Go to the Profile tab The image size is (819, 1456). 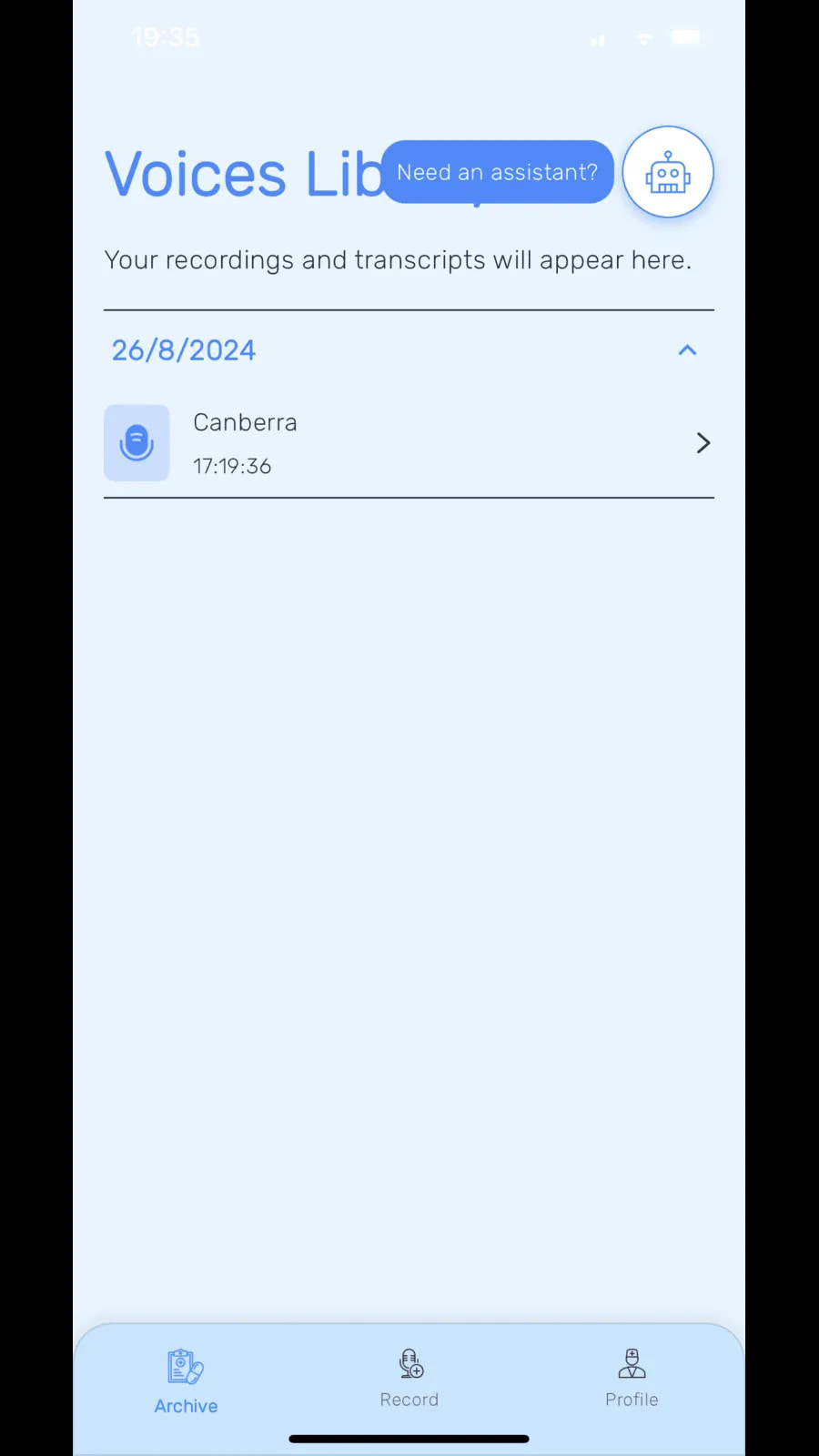632,1378
